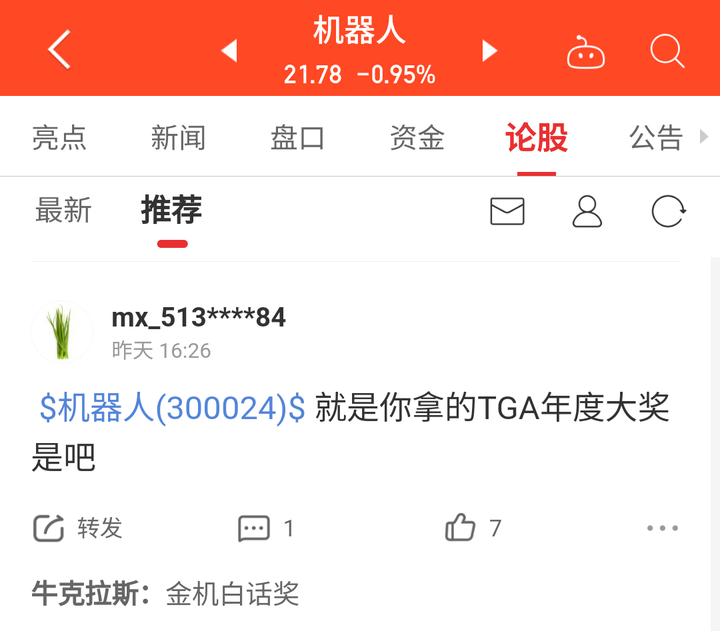Select the 资金 tab

click(417, 138)
